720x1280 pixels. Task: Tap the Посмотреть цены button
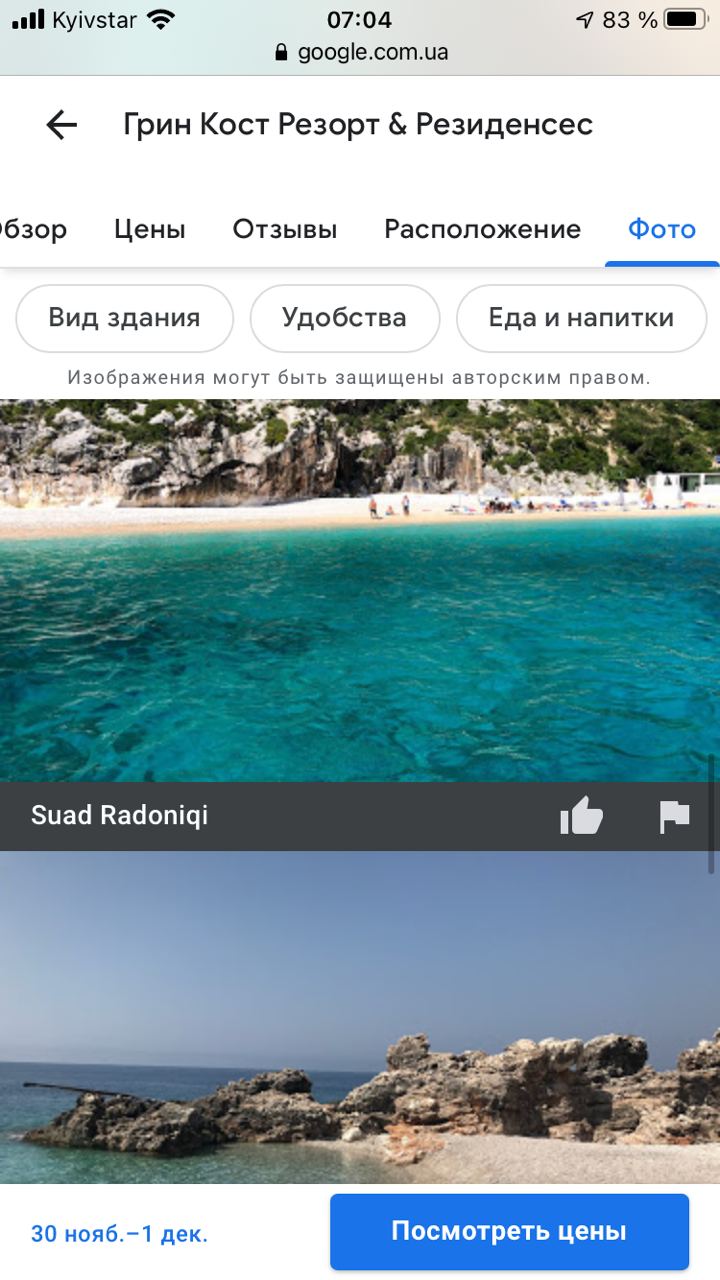click(x=509, y=1231)
